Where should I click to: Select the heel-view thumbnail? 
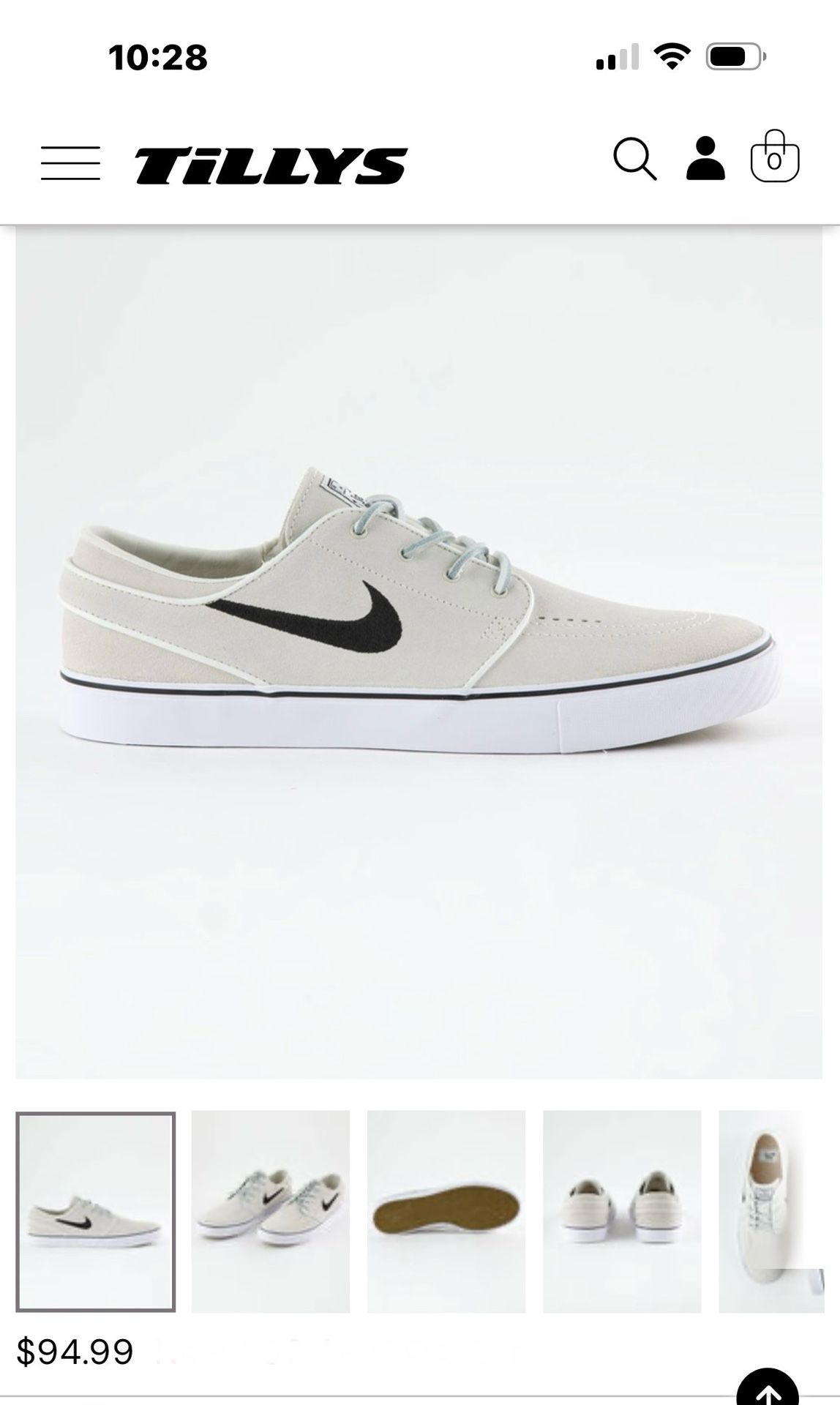(622, 1212)
